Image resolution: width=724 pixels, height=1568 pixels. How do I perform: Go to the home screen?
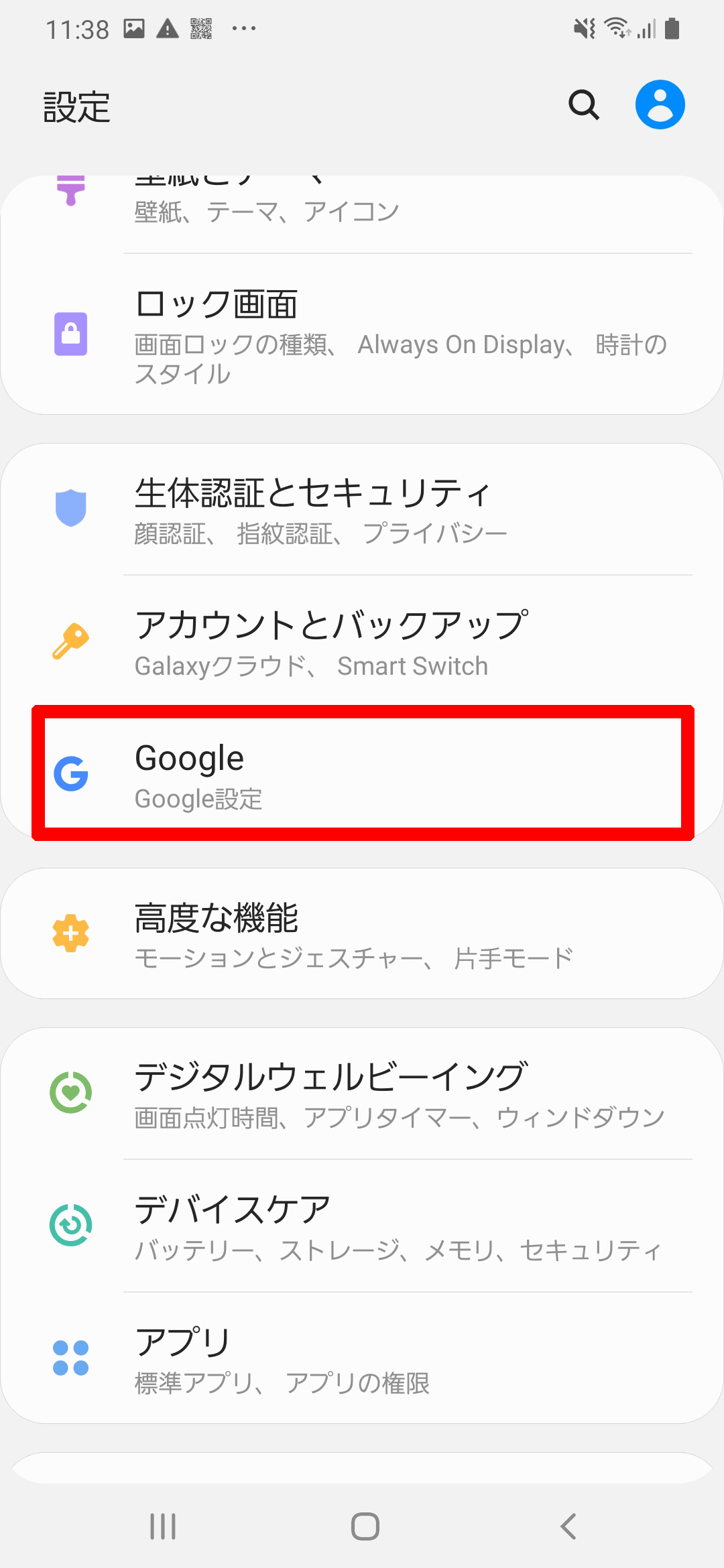[365, 1527]
